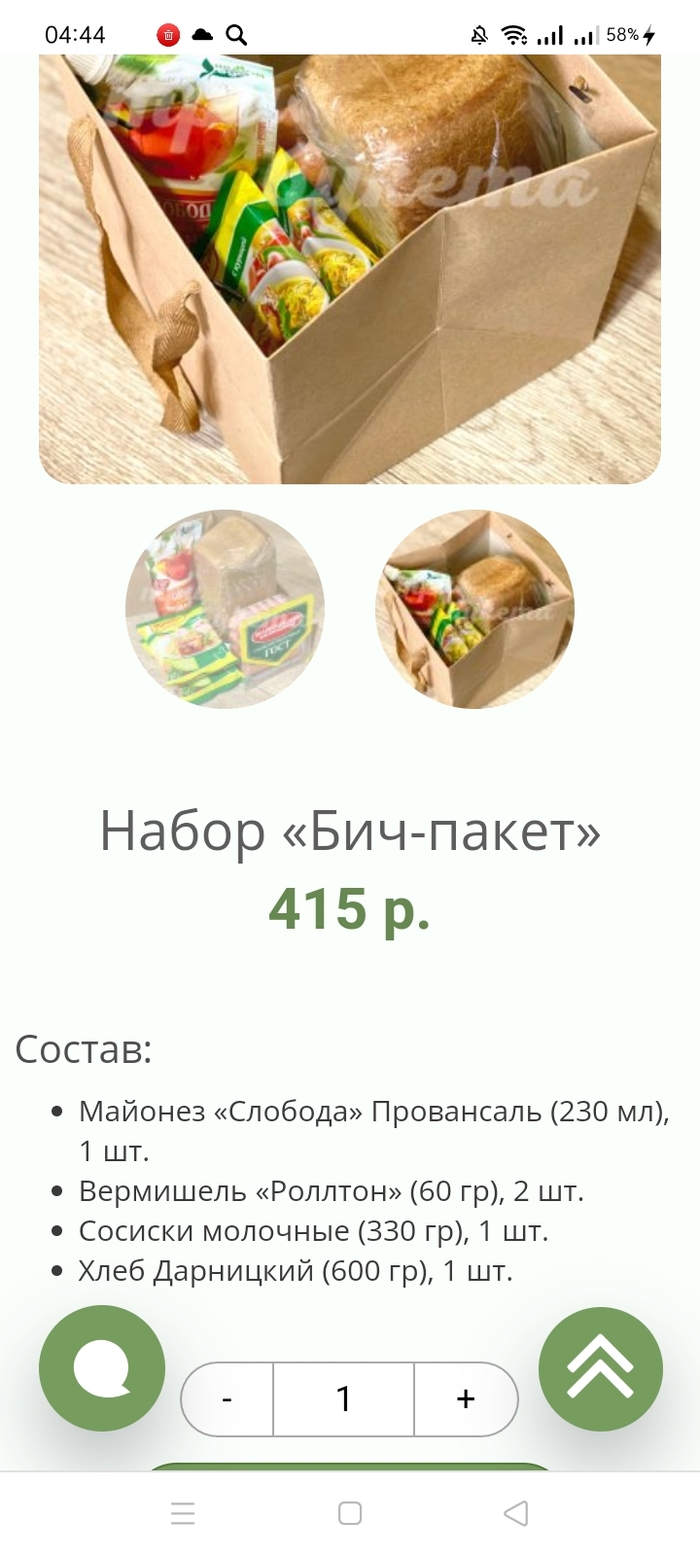Open the chat bubble button
This screenshot has width=700, height=1556.
102,1368
